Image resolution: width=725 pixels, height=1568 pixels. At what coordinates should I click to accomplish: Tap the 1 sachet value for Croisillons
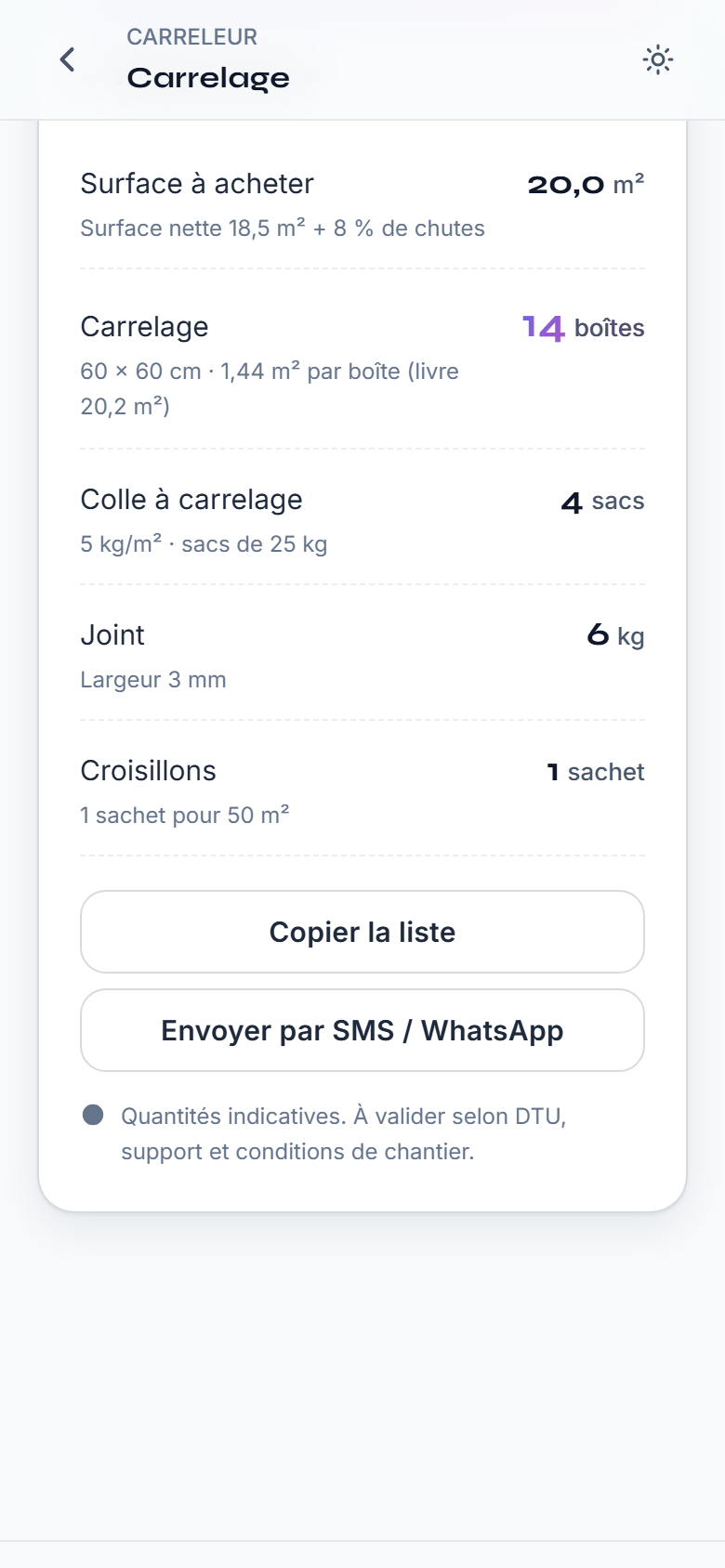pos(595,771)
